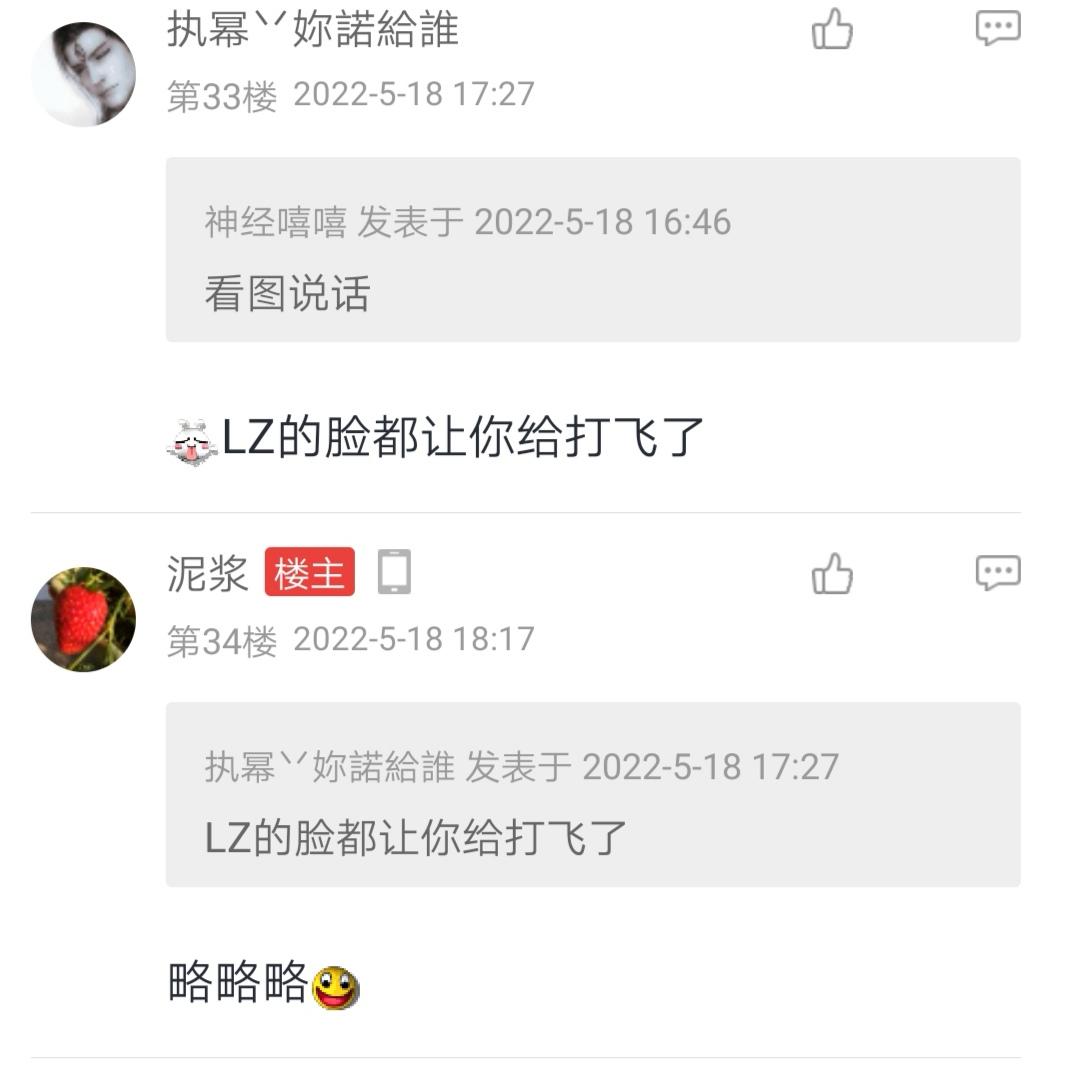Open quoted post 'LZ的脸都让你给打飞了' in 34楼
Image resolution: width=1065 pixels, height=1066 pixels.
(592, 794)
